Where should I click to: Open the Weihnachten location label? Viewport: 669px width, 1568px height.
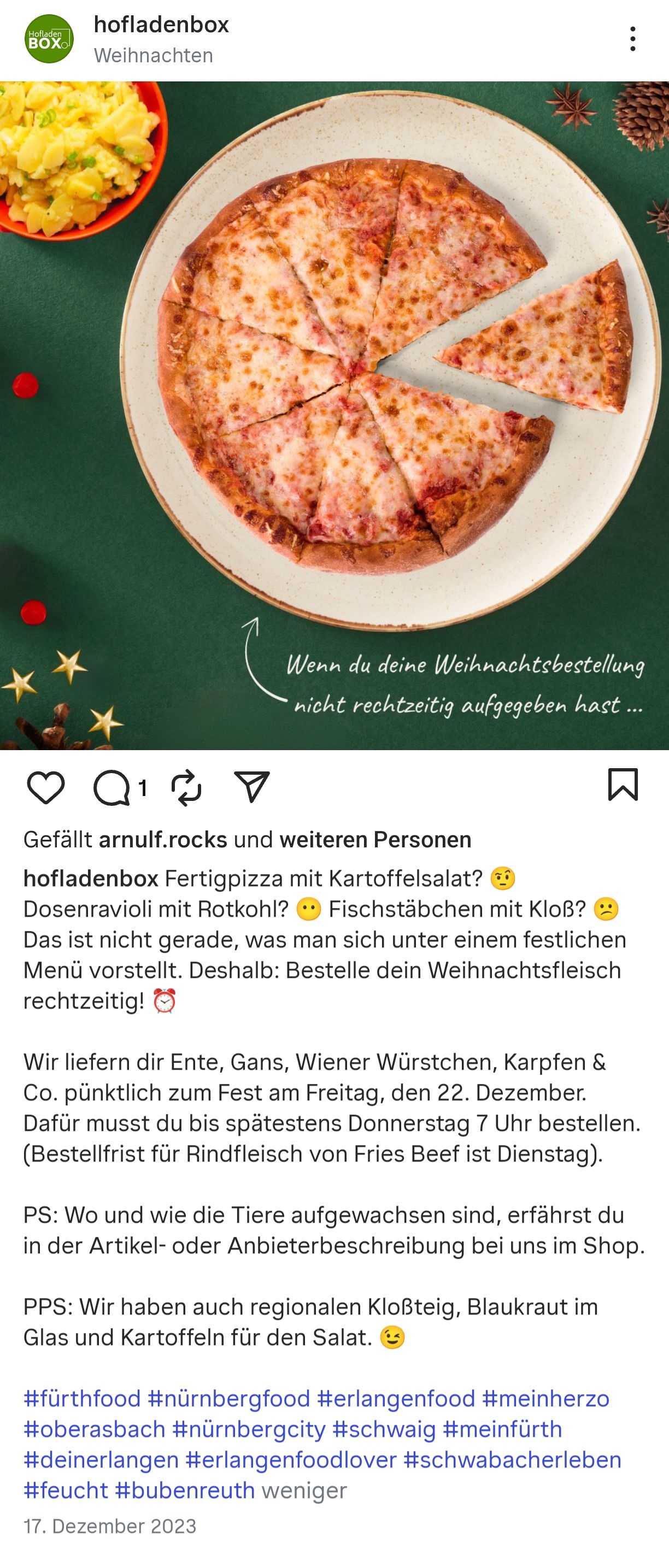[154, 55]
